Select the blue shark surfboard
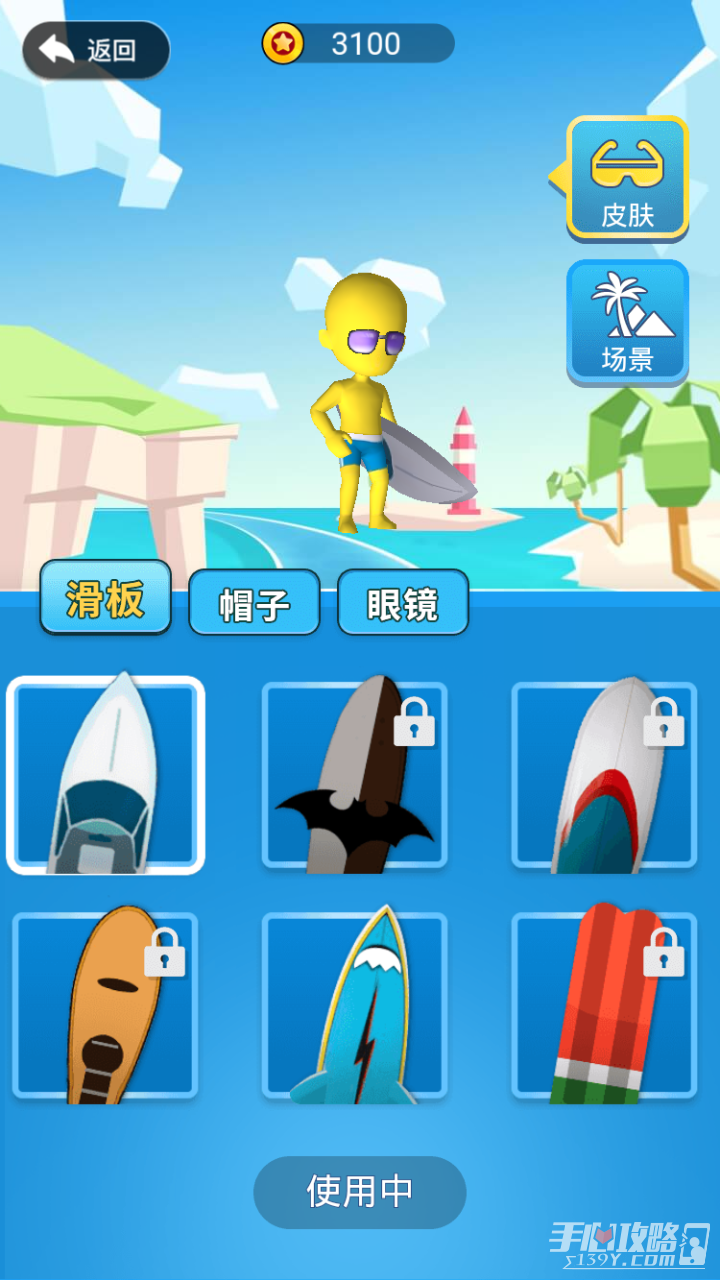 (355, 1005)
